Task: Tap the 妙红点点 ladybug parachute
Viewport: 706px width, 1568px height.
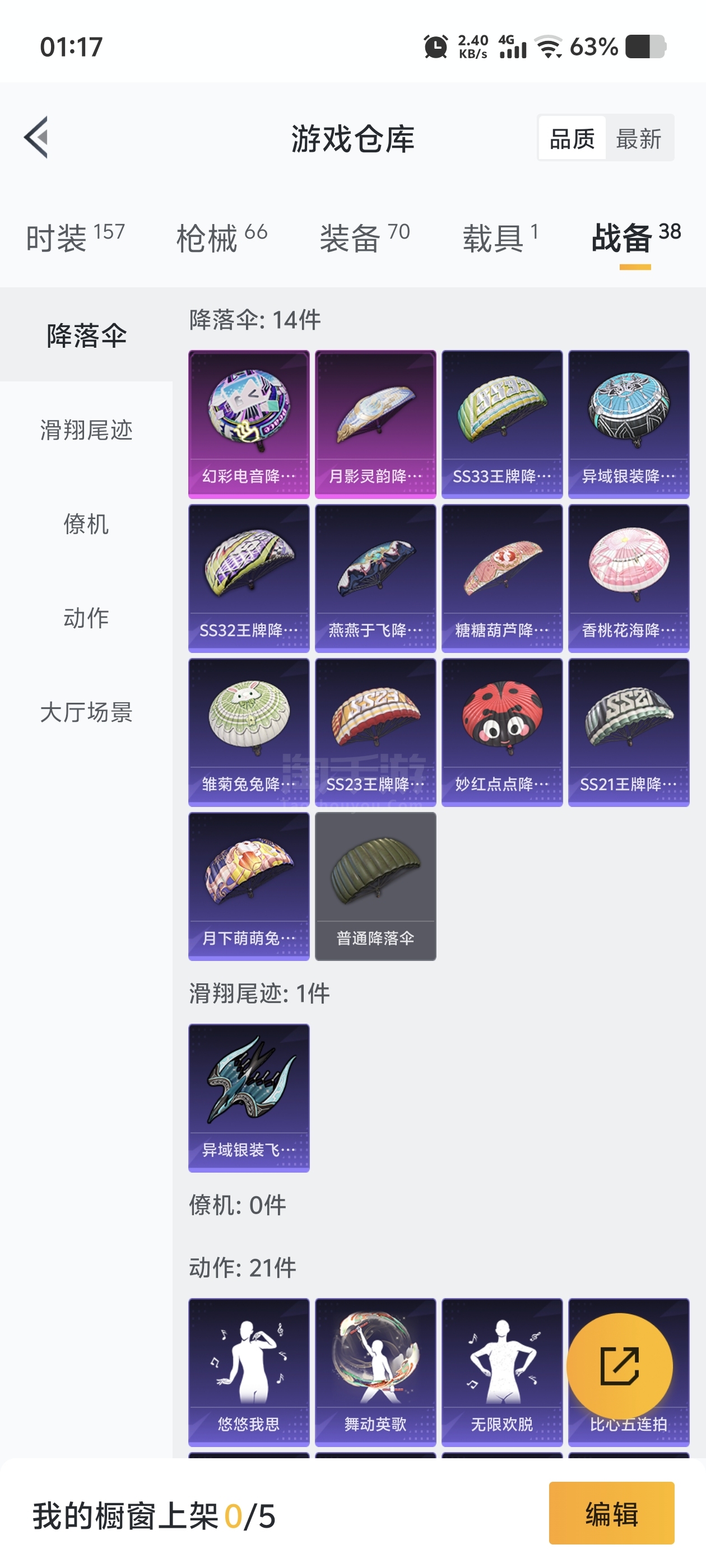Action: [503, 732]
